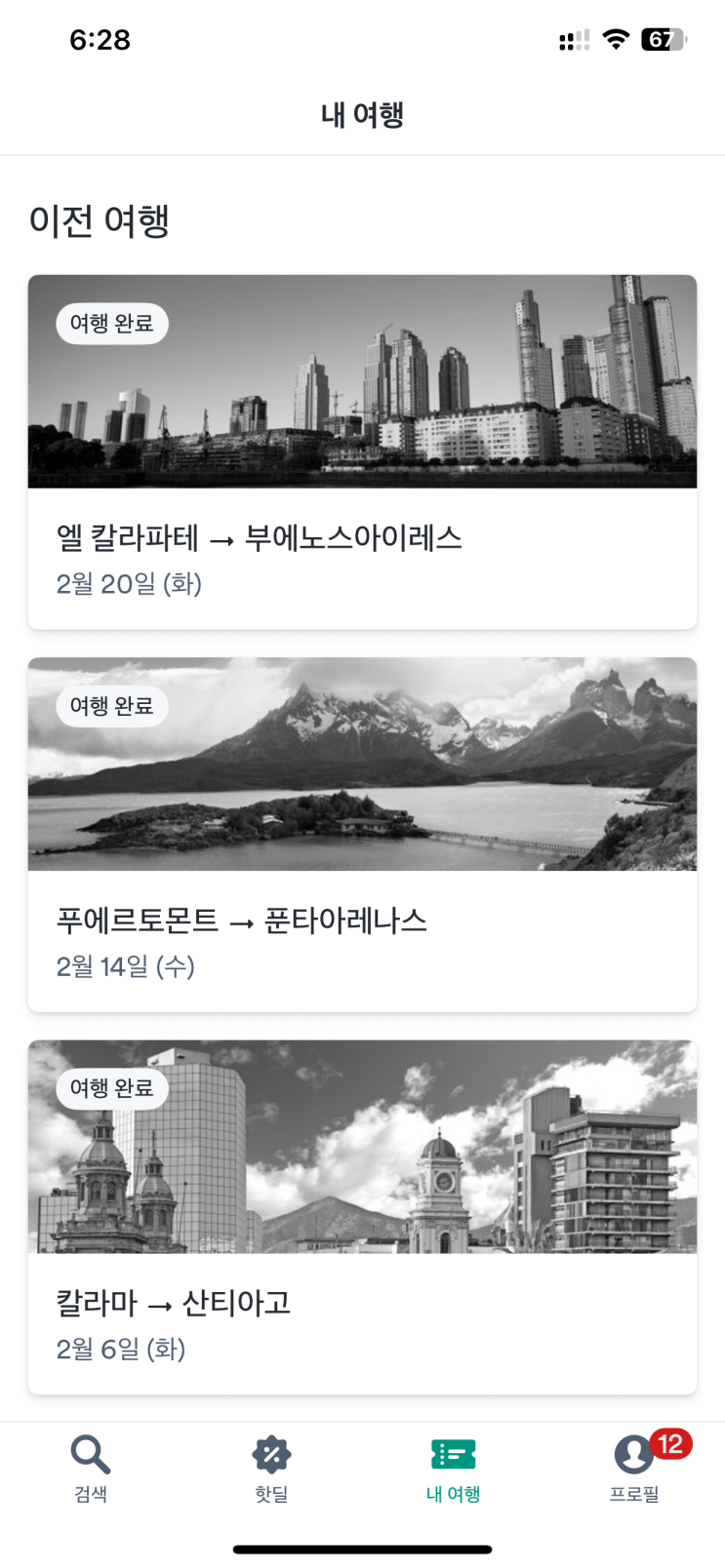Open the 푸에르토몬트 → 푼타아레나스 trip card

[x=362, y=834]
